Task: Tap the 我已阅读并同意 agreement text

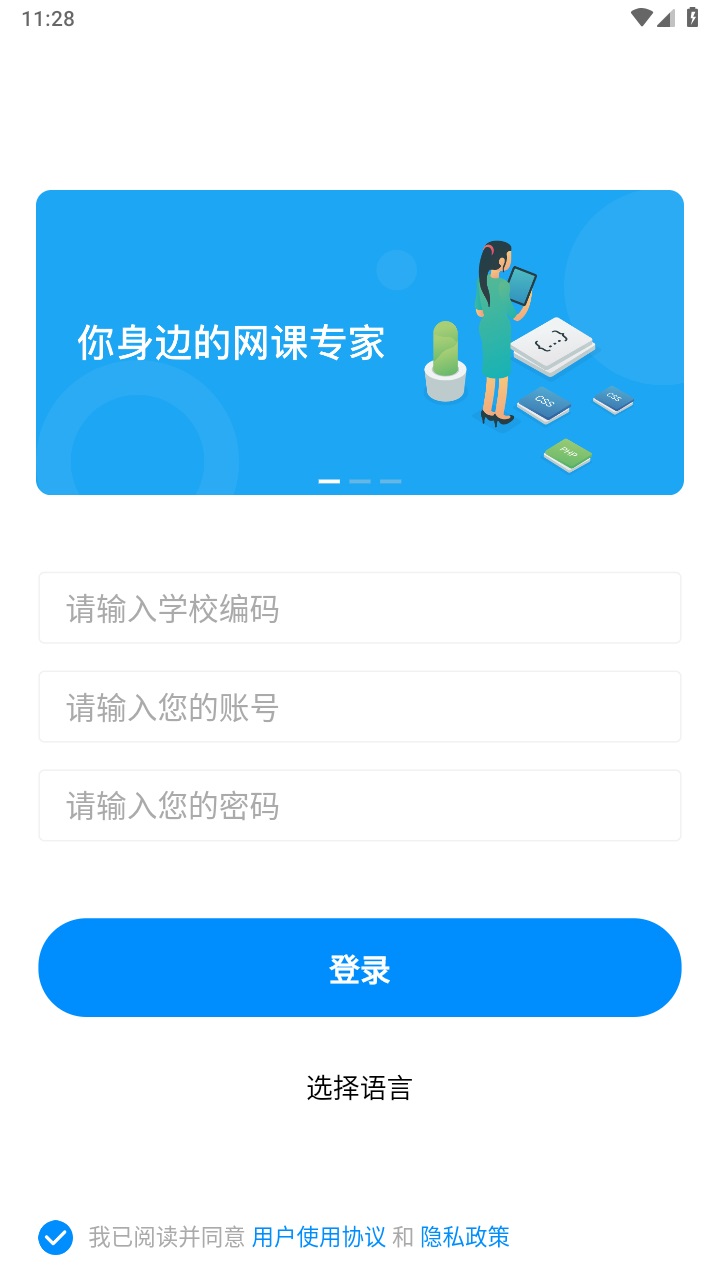Action: (x=165, y=1236)
